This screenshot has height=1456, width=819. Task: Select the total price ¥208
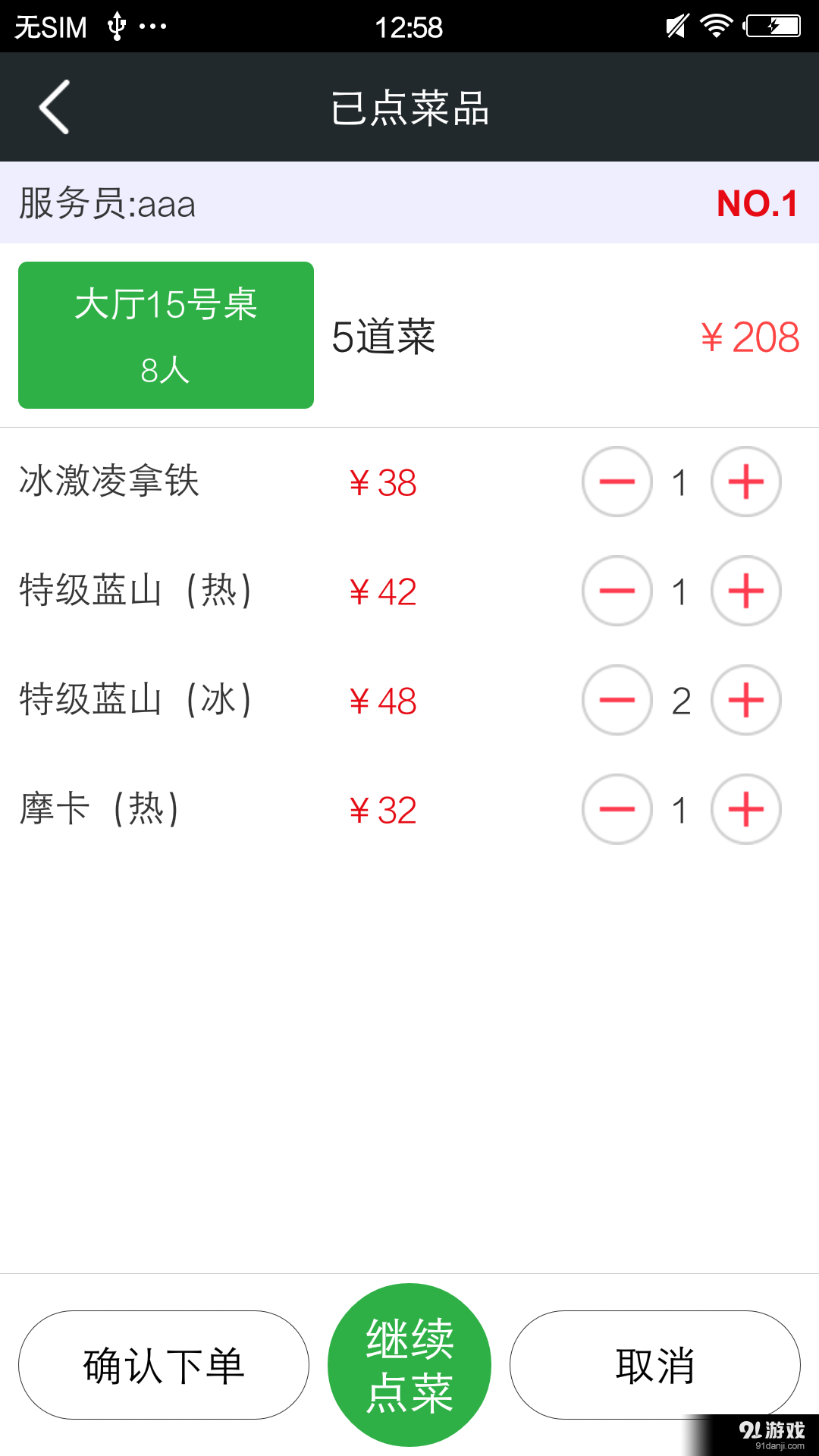coord(749,339)
